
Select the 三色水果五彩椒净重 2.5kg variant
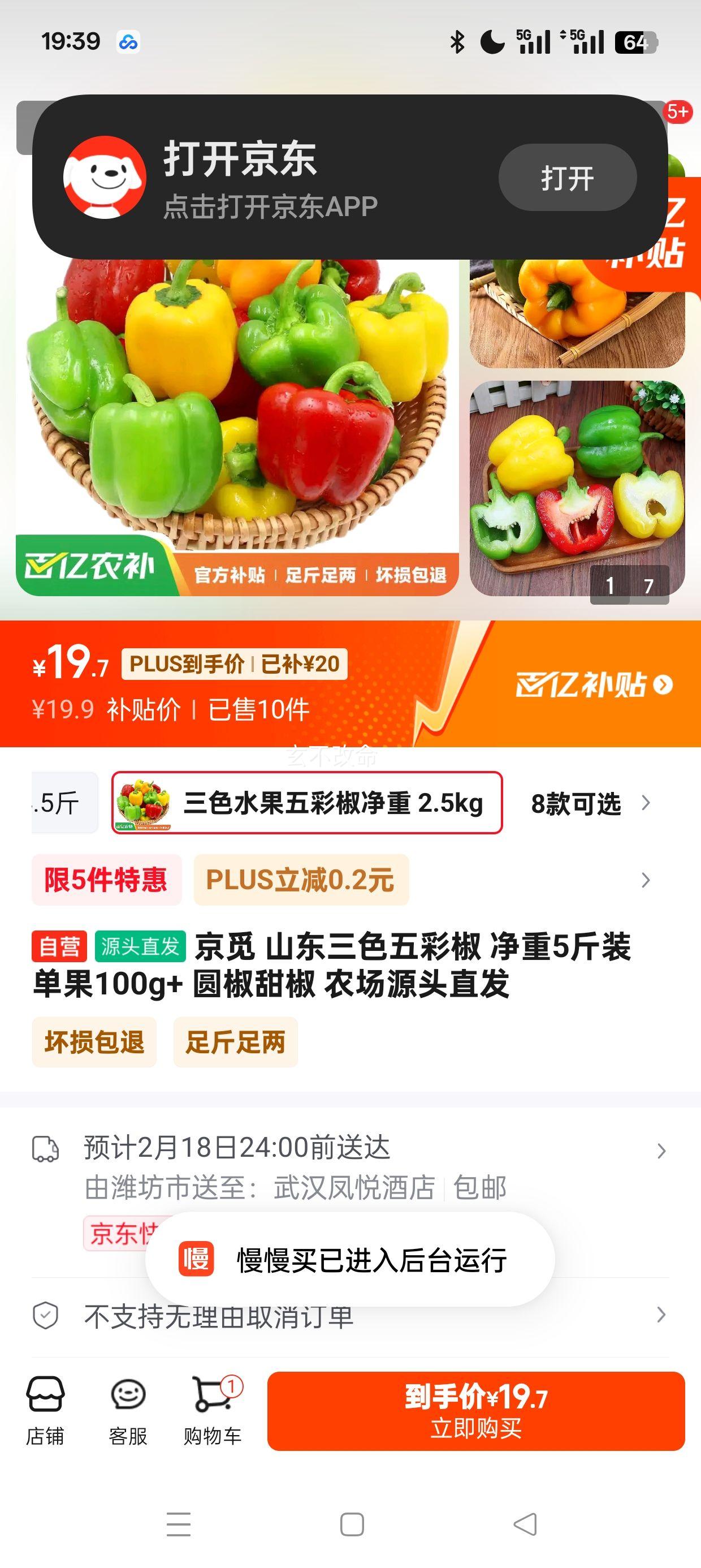click(305, 802)
